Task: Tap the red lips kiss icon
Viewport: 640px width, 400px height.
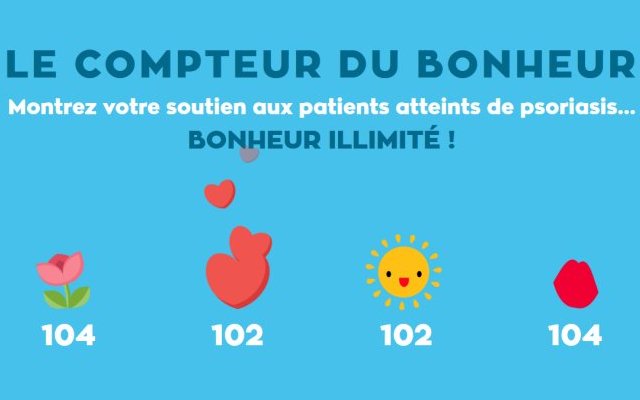Action: coord(575,282)
